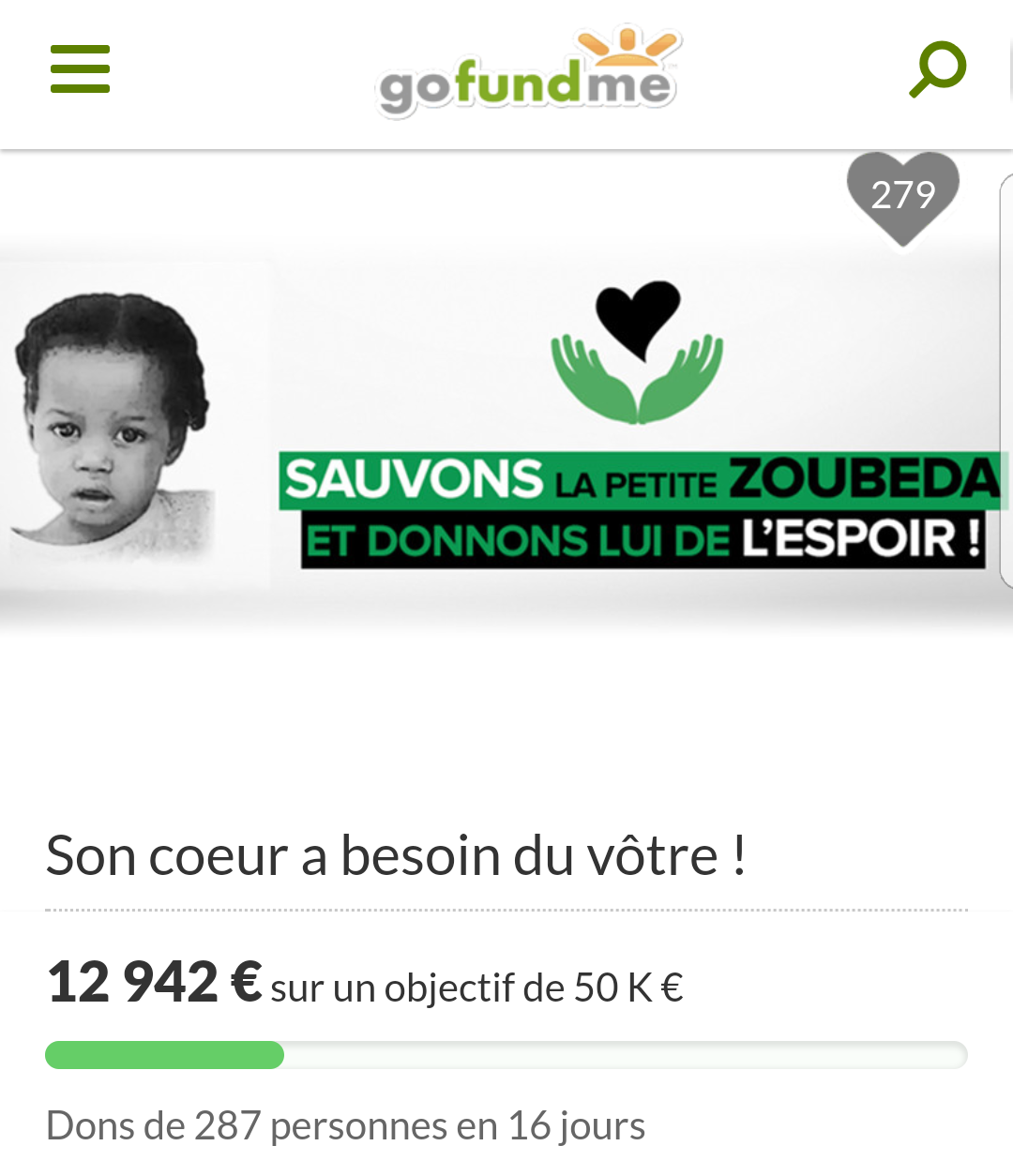
Task: Like the campaign via the heart badge
Action: 902,196
